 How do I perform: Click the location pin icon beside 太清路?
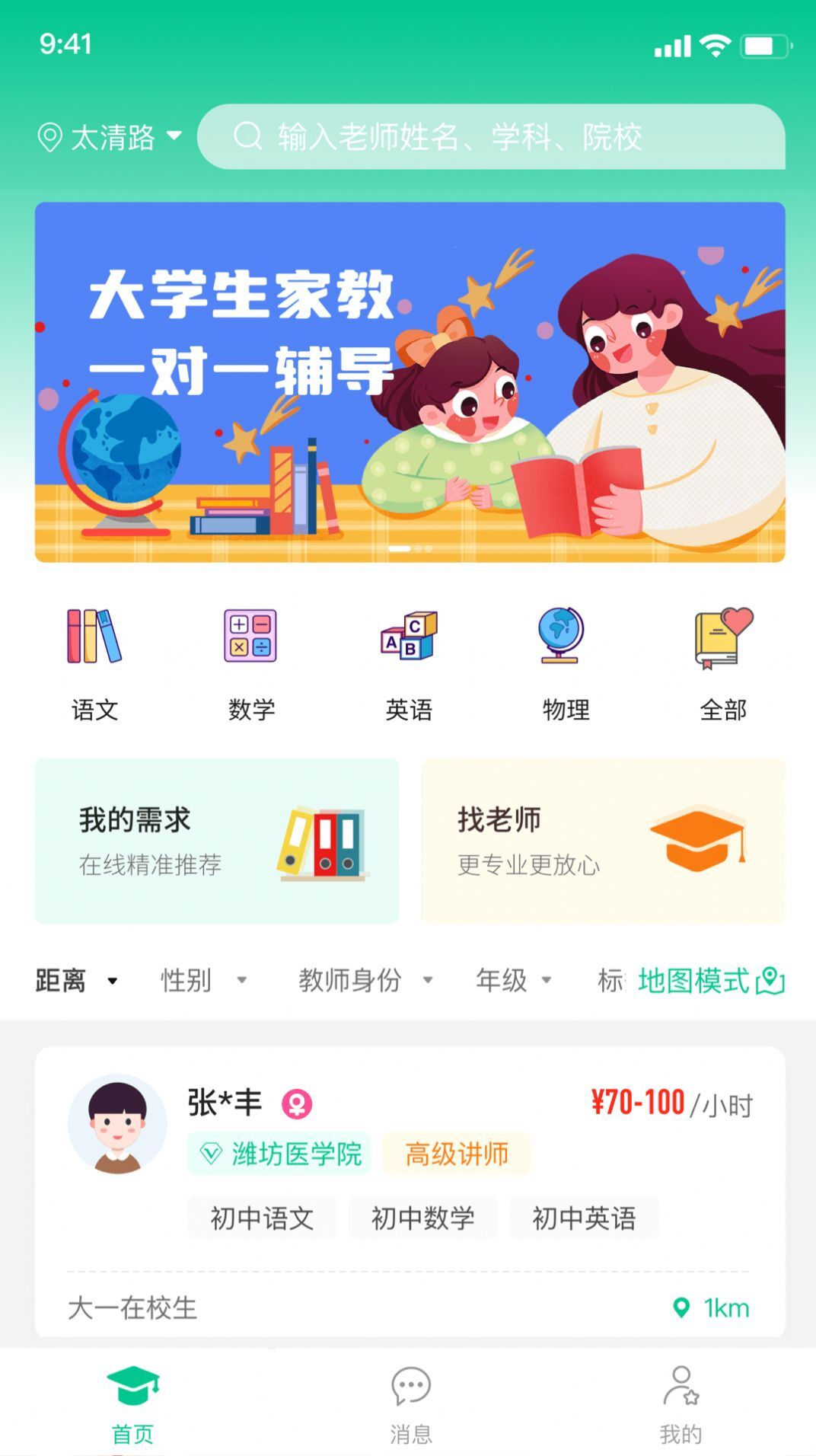coord(51,138)
